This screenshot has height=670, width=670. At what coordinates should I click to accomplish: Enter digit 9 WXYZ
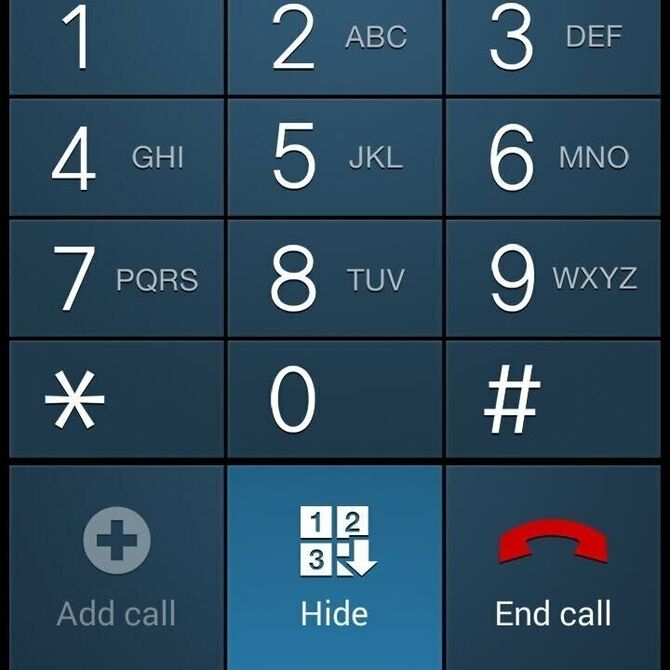coord(555,279)
